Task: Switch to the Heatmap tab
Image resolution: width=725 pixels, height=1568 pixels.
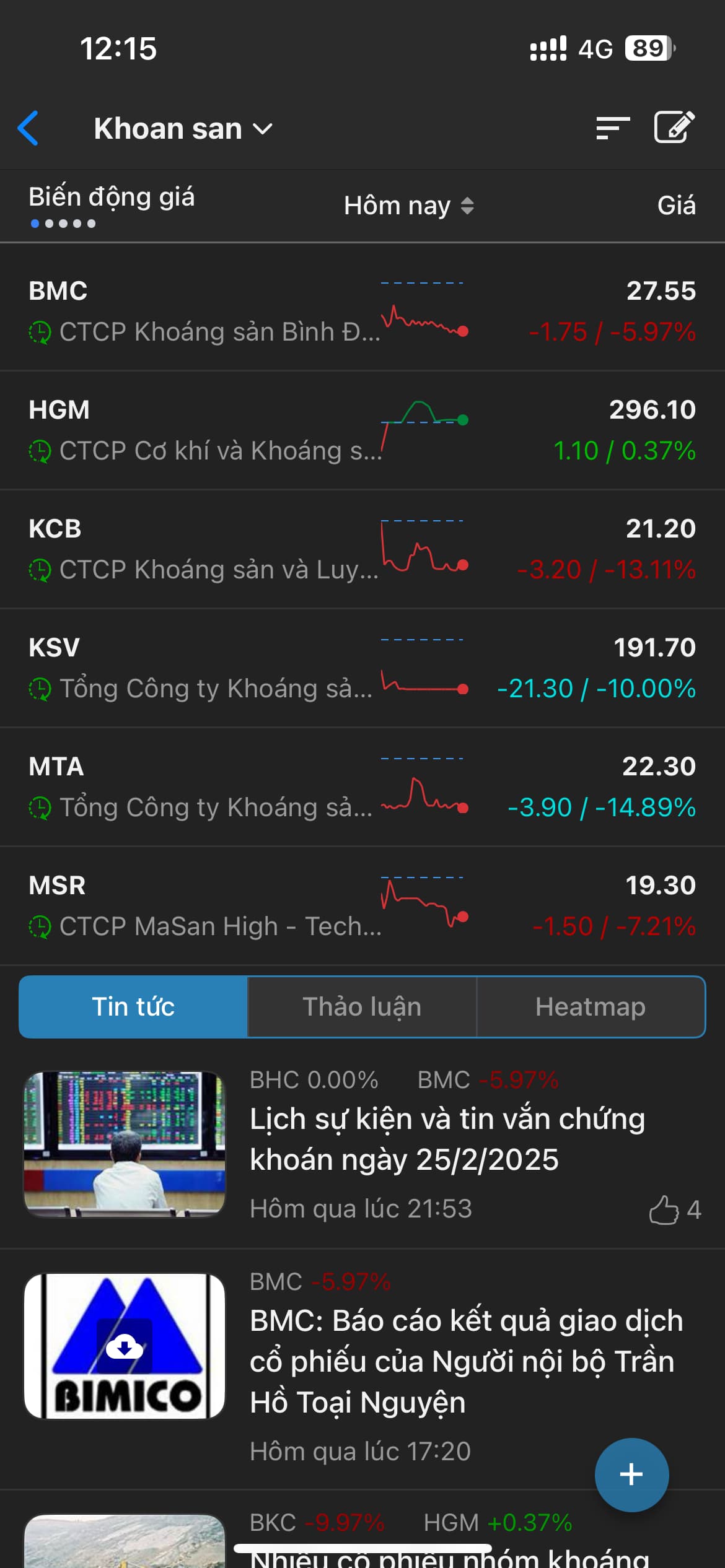Action: point(591,1007)
